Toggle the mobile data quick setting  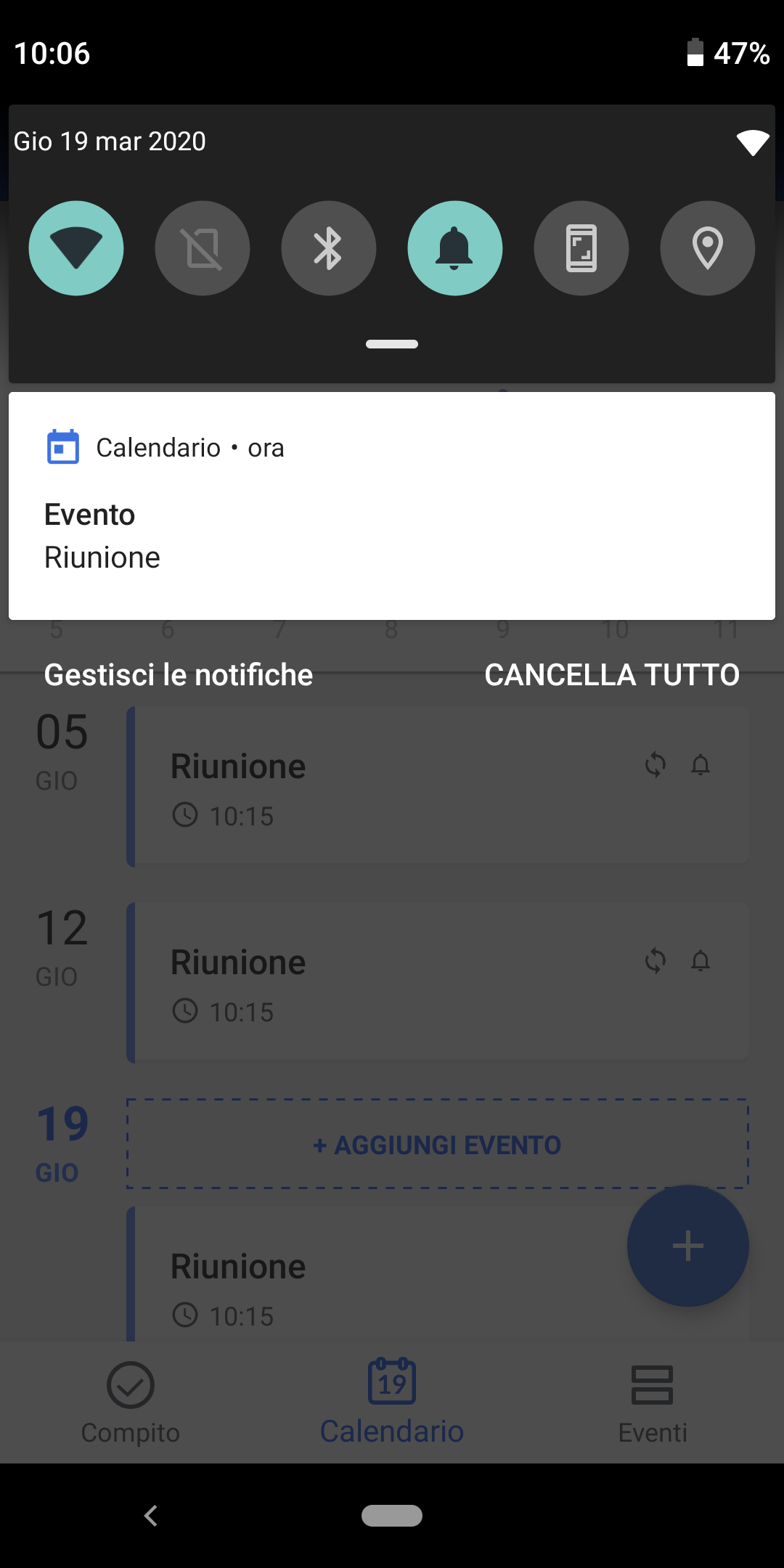(203, 248)
